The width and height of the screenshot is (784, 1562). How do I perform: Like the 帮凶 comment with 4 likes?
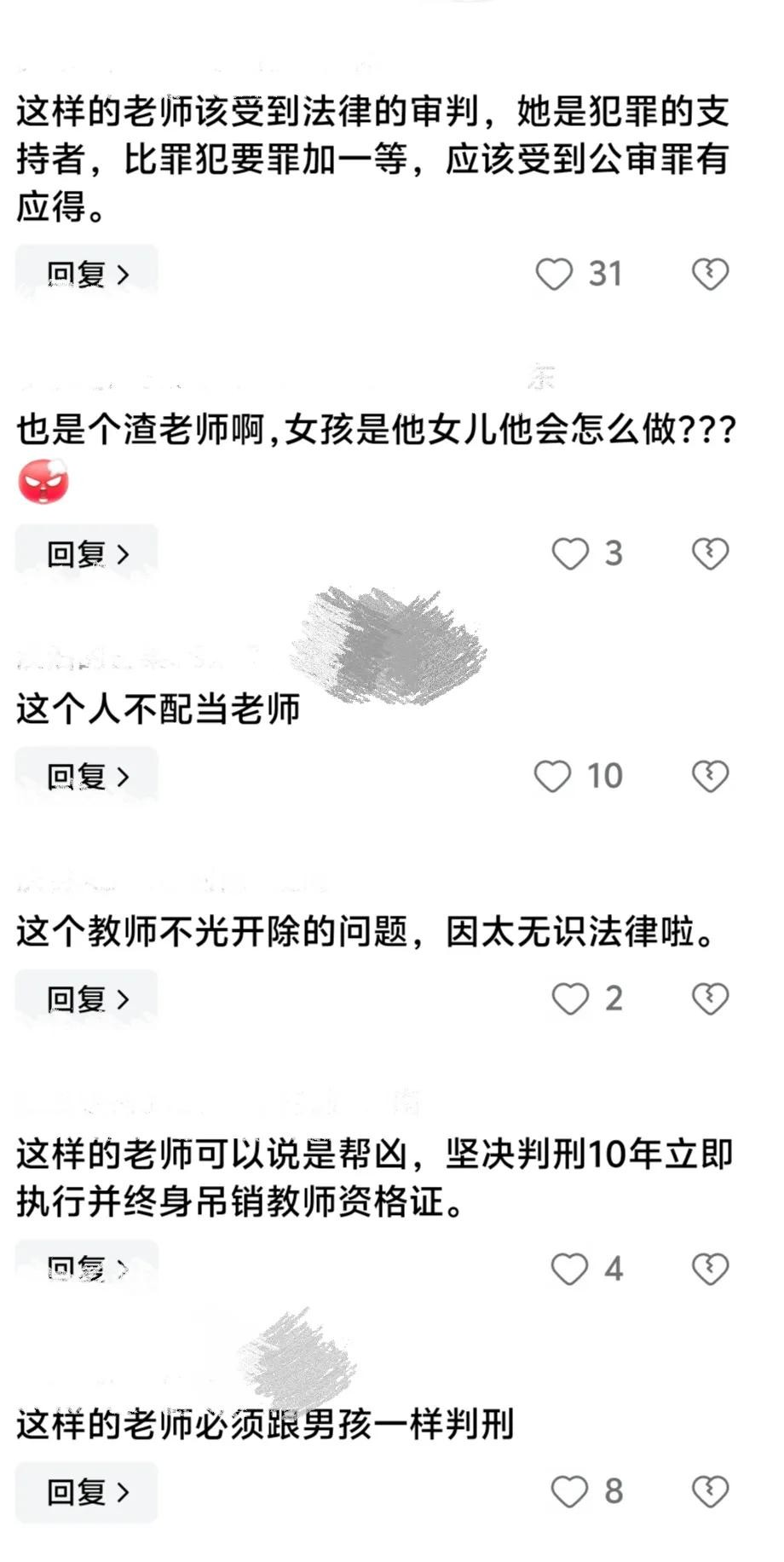coord(569,1269)
